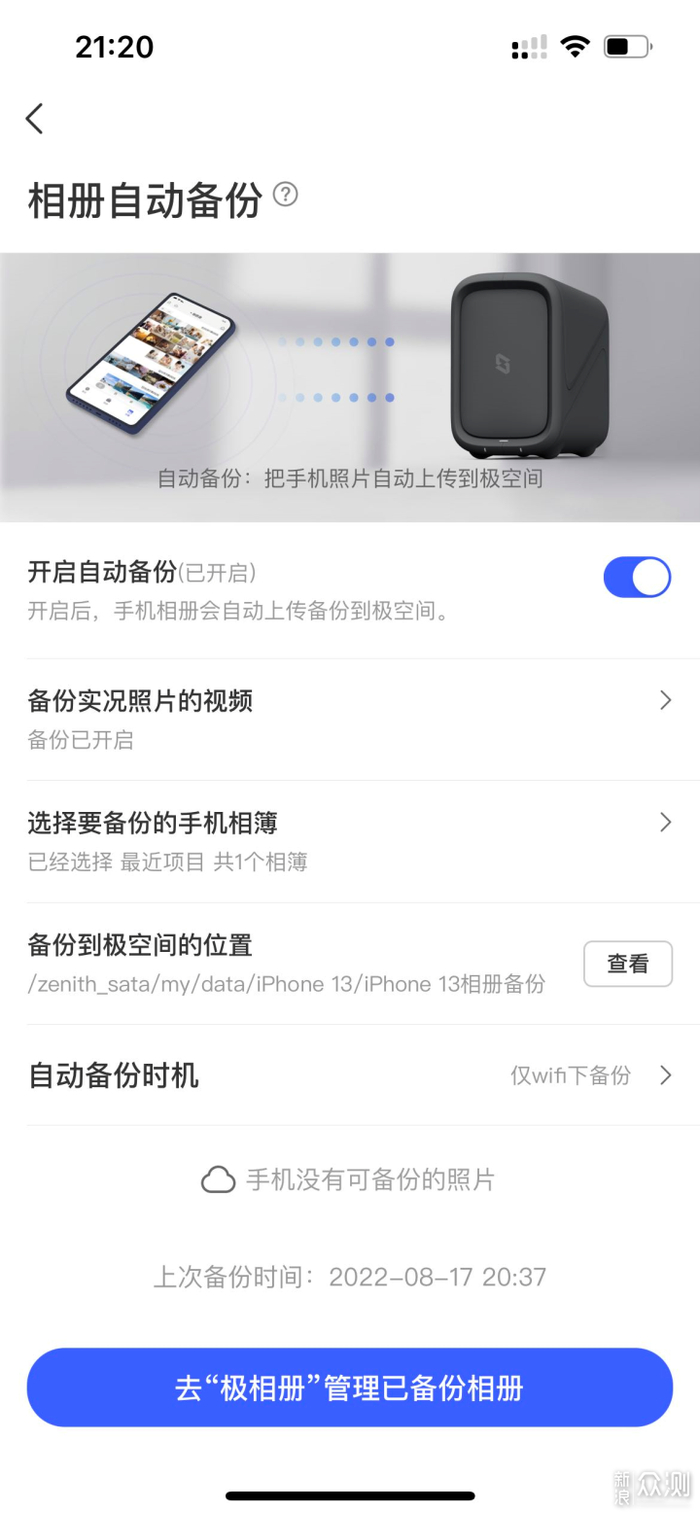
Task: Go back using the top-left arrow
Action: pos(35,119)
